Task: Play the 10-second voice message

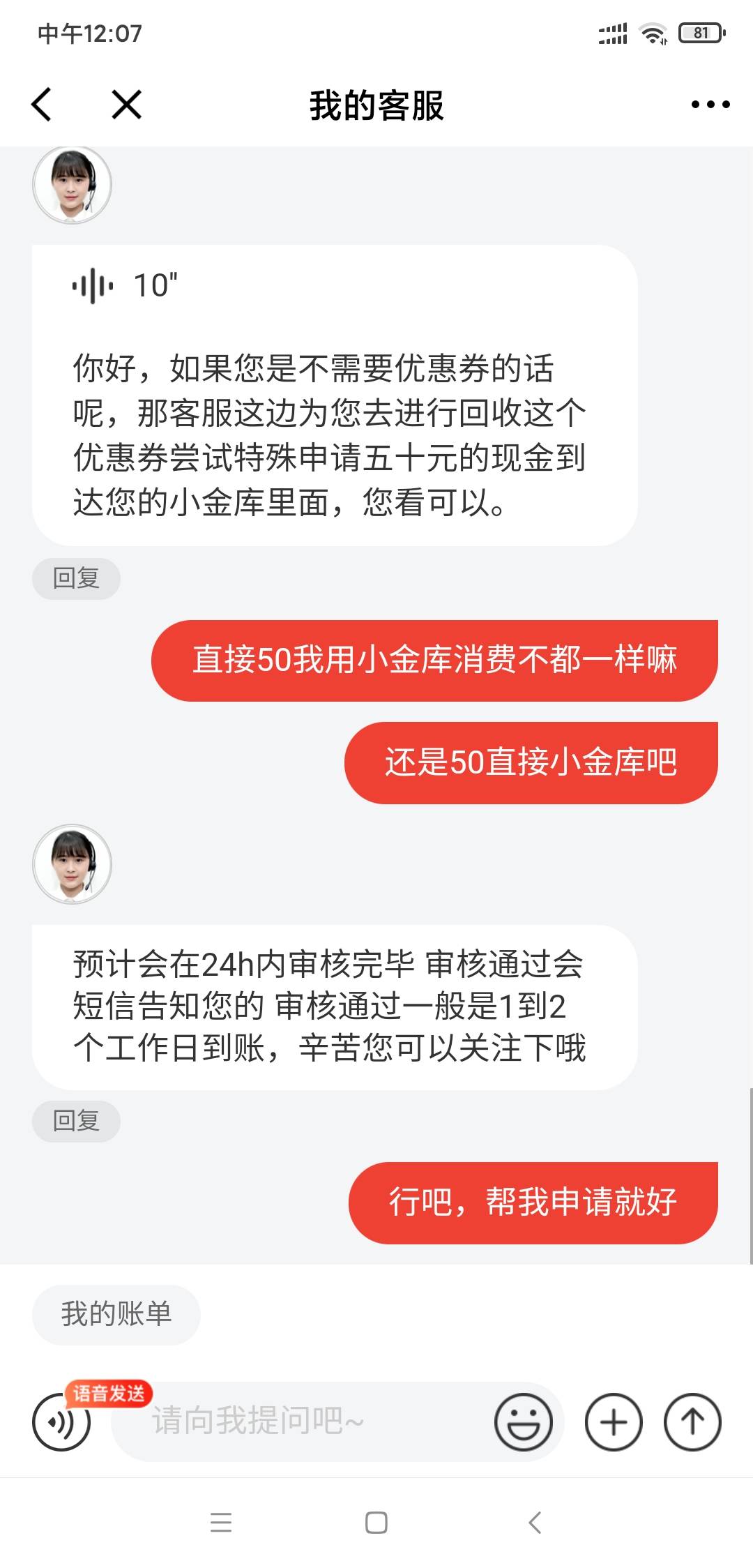Action: (x=125, y=286)
